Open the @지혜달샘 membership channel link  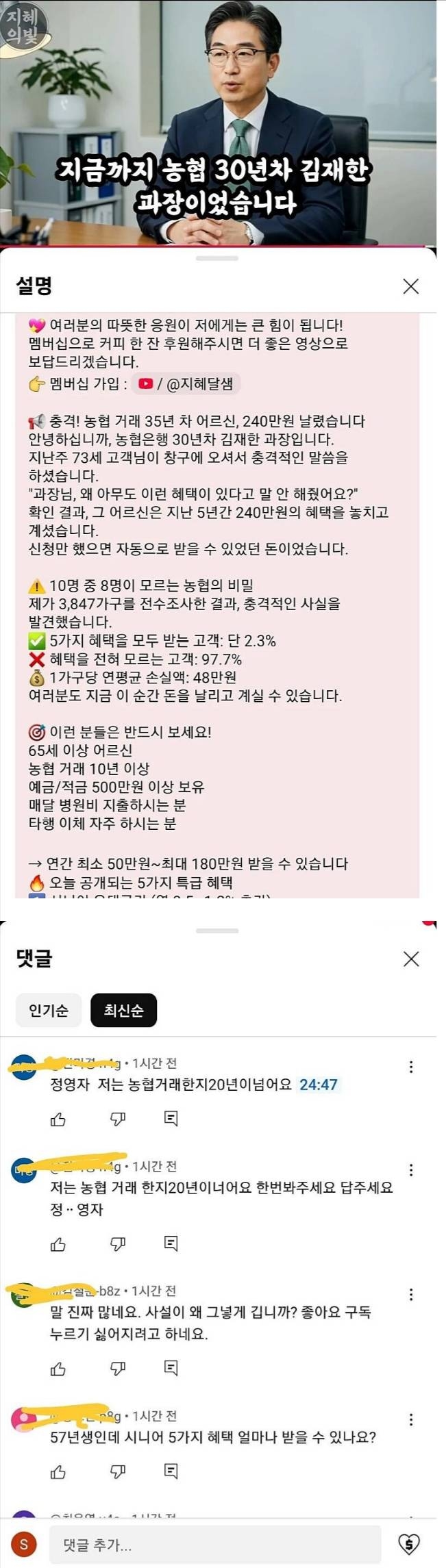pos(186,384)
